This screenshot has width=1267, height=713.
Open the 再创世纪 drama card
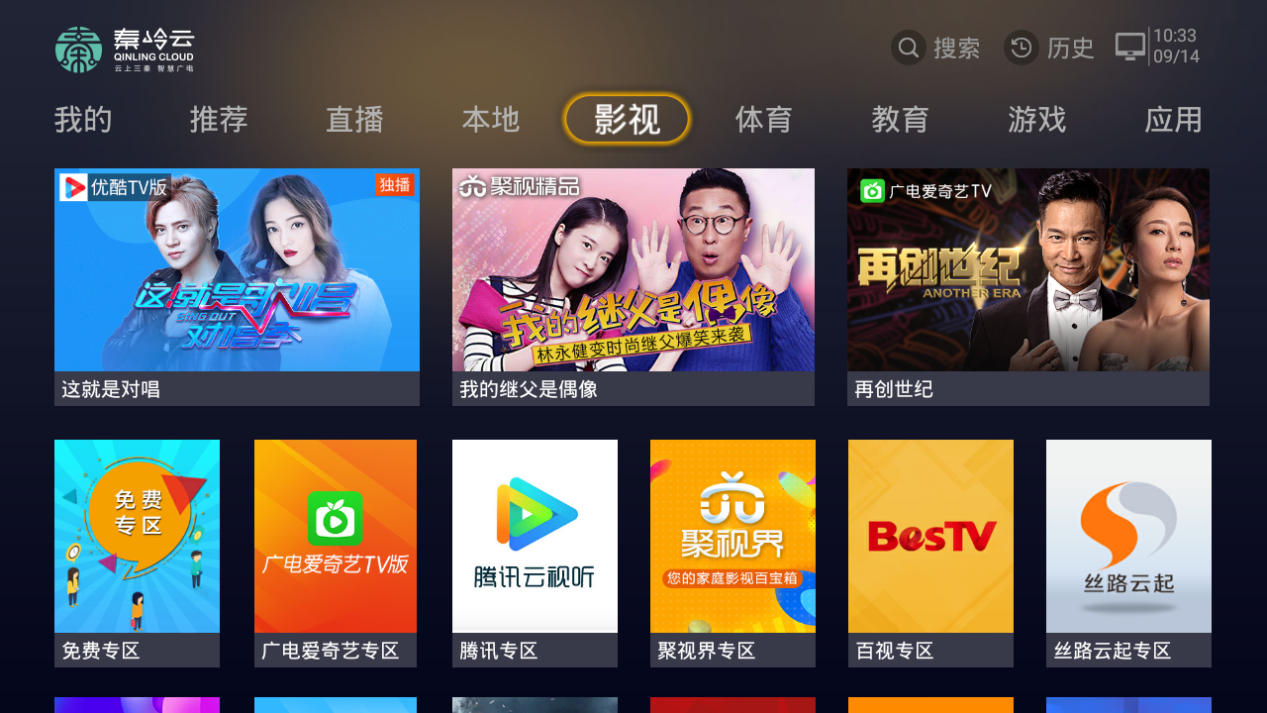click(x=1028, y=286)
